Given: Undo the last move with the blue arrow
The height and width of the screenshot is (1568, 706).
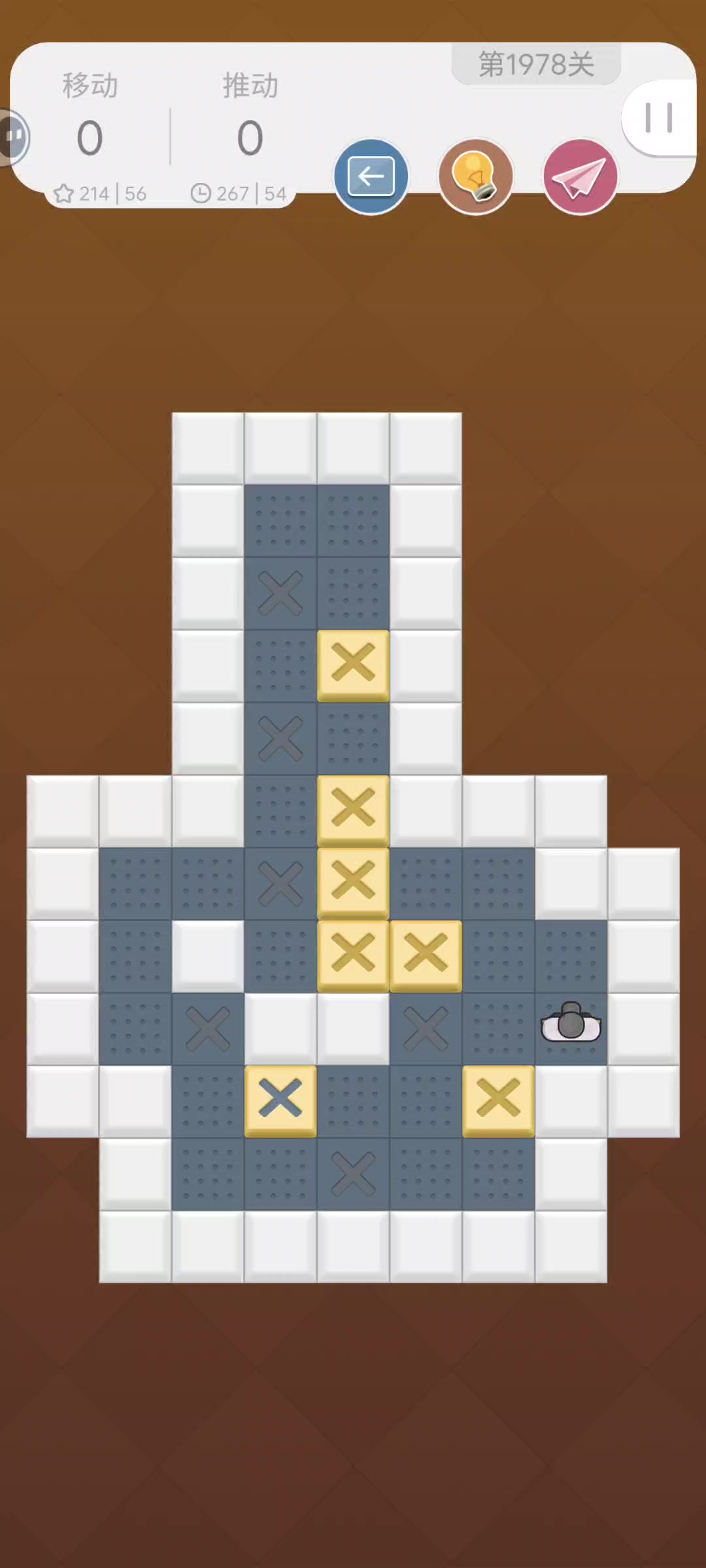Looking at the screenshot, I should point(371,176).
